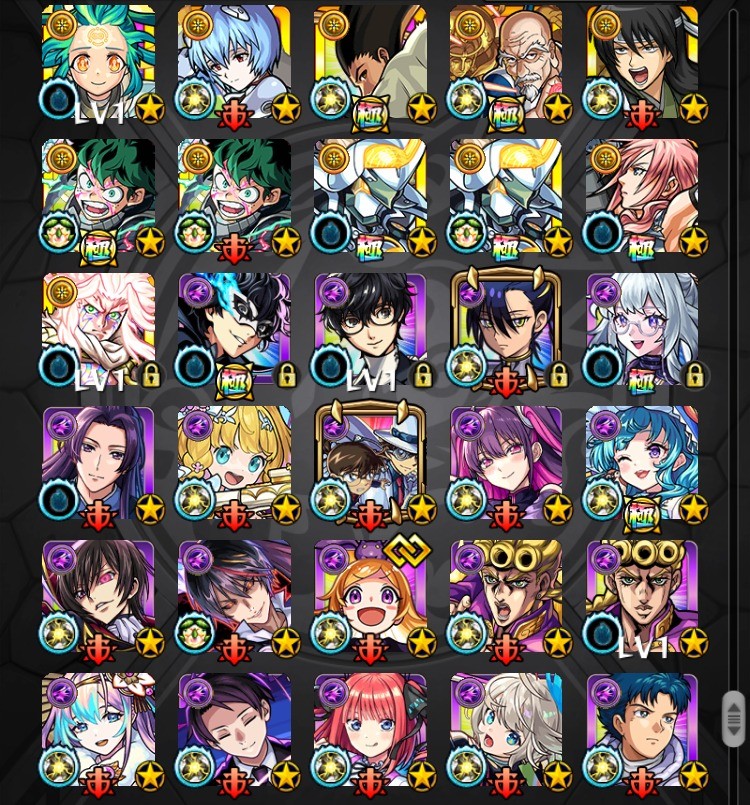
Task: Choose the bald old man with white beard
Action: pos(506,64)
